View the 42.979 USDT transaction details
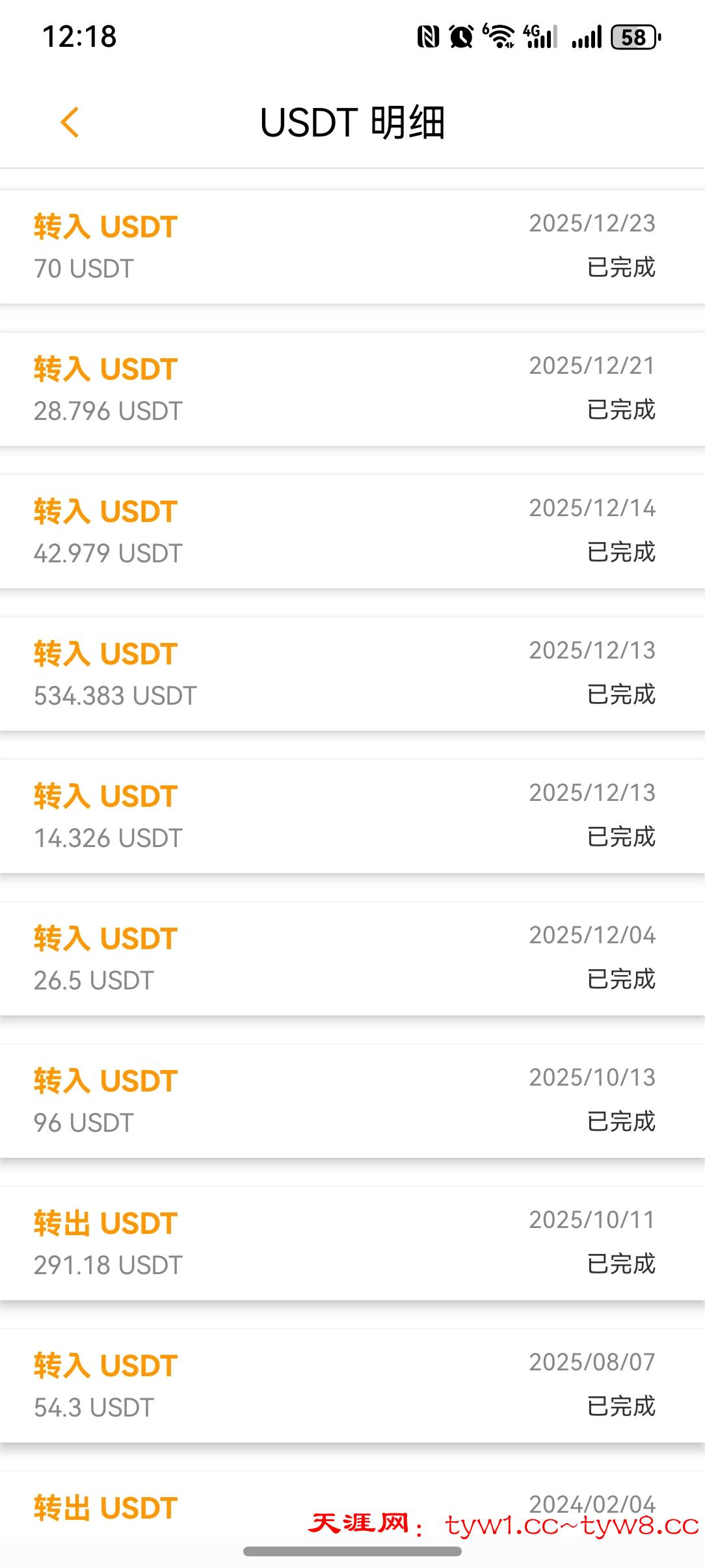The height and width of the screenshot is (1568, 705). tap(351, 532)
